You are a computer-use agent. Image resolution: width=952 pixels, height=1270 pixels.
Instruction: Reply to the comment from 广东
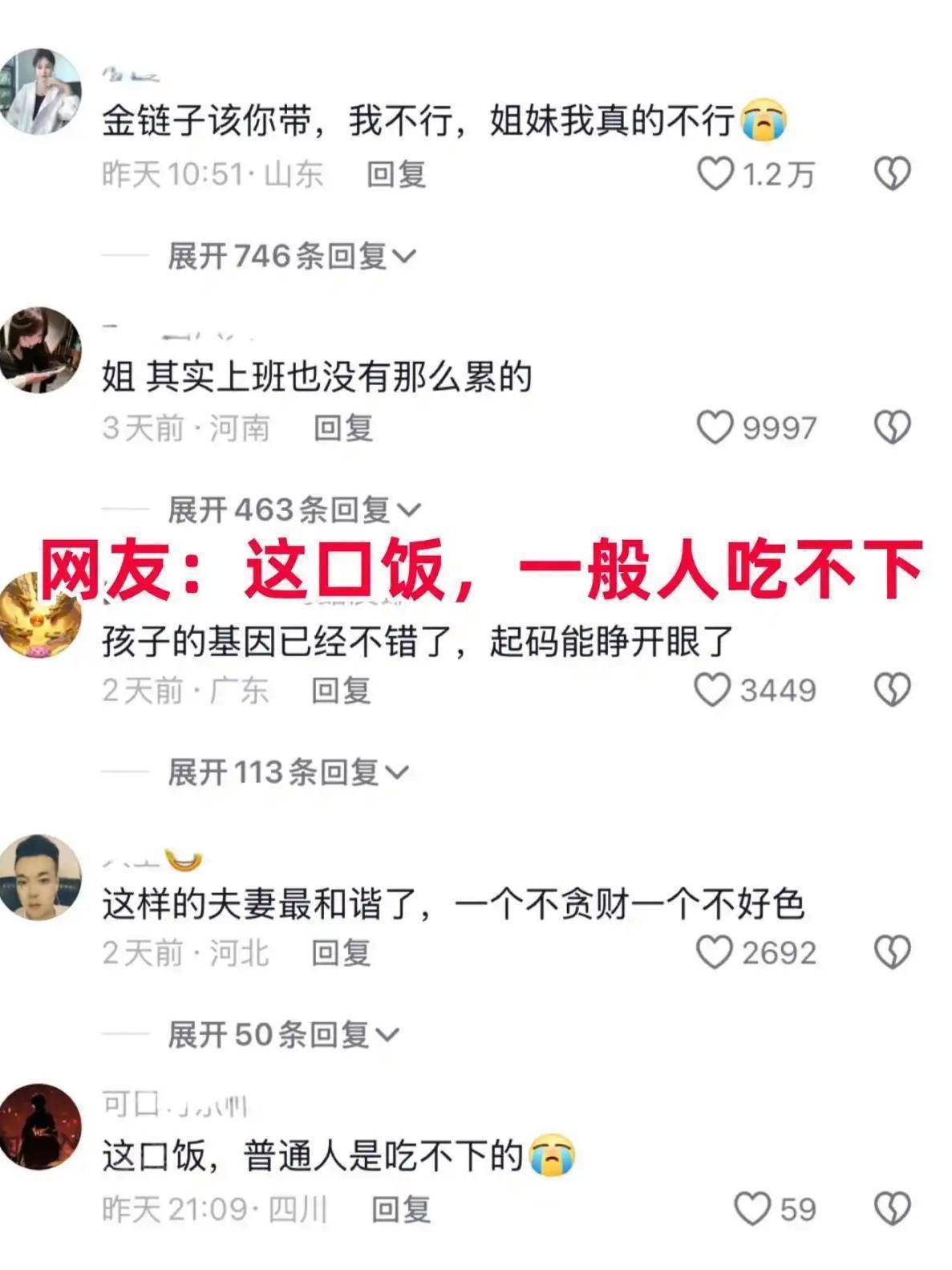(x=341, y=690)
